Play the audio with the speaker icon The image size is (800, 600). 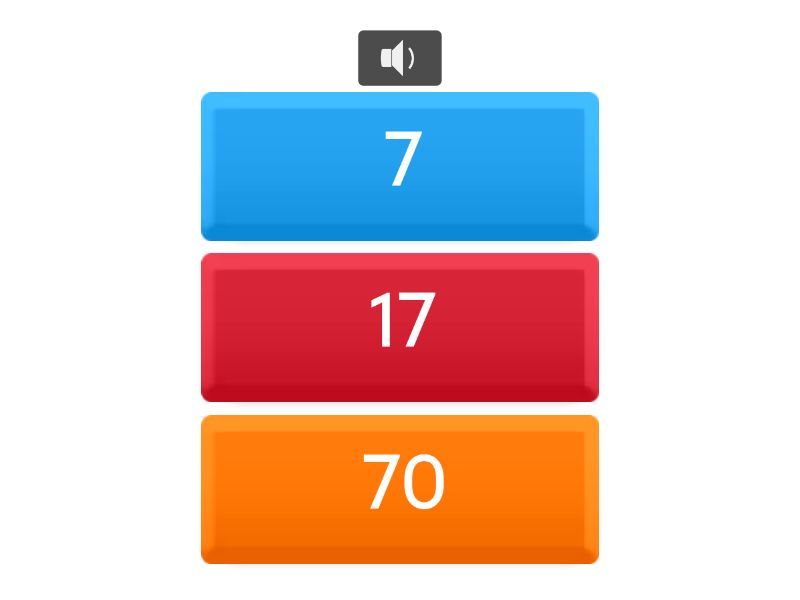pyautogui.click(x=400, y=58)
